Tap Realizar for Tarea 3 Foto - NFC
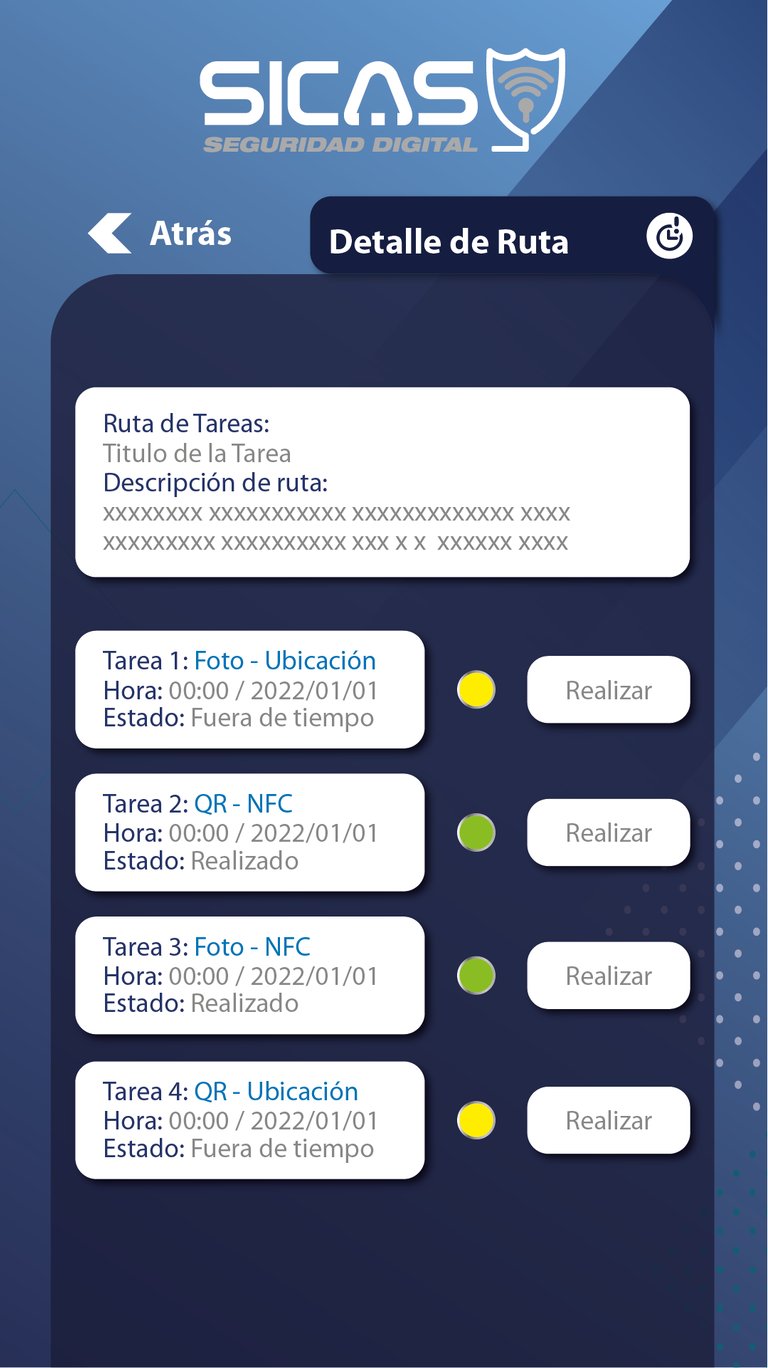 click(x=608, y=976)
